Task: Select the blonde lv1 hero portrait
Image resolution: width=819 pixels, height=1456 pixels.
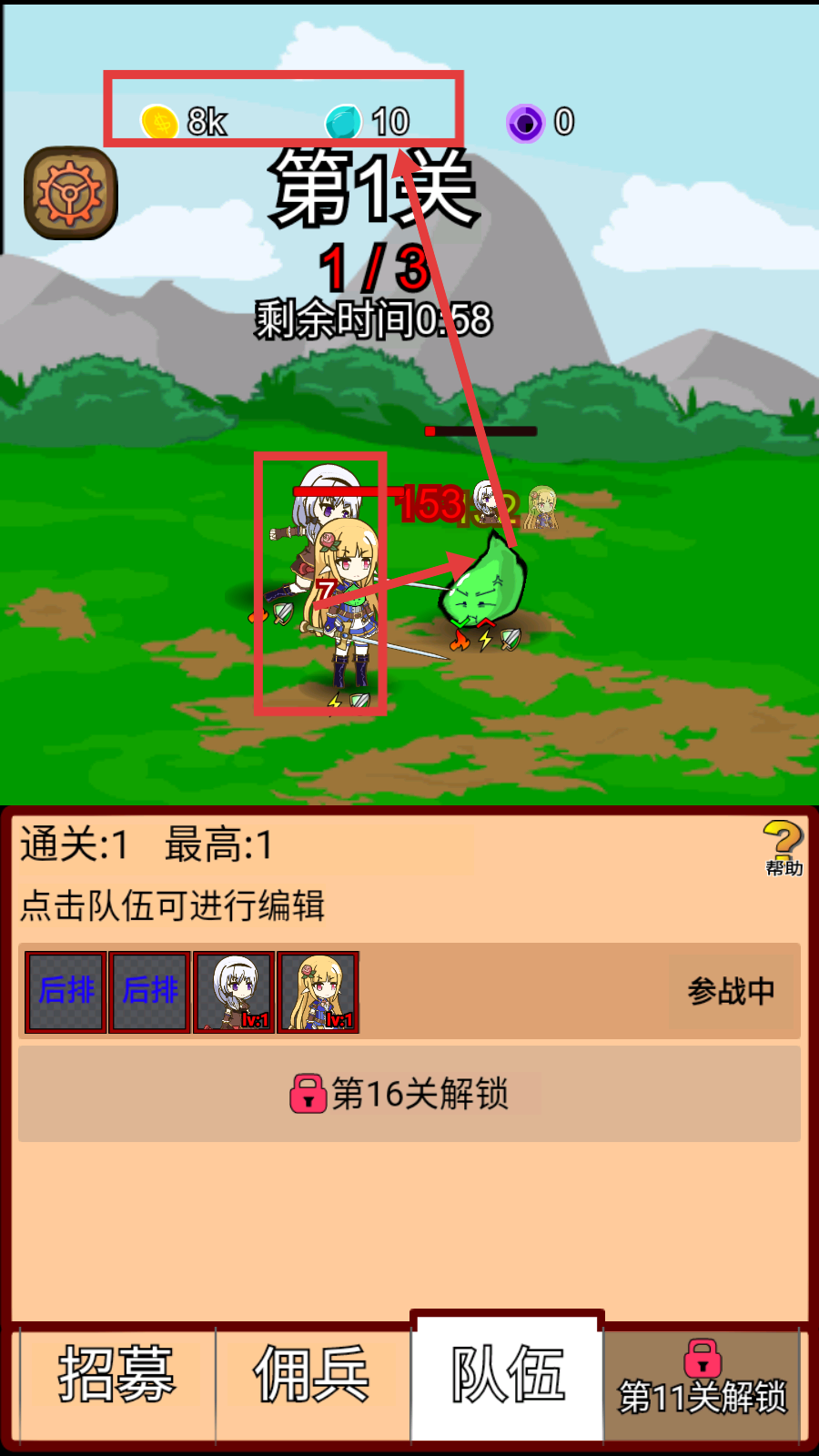Action: pyautogui.click(x=318, y=992)
